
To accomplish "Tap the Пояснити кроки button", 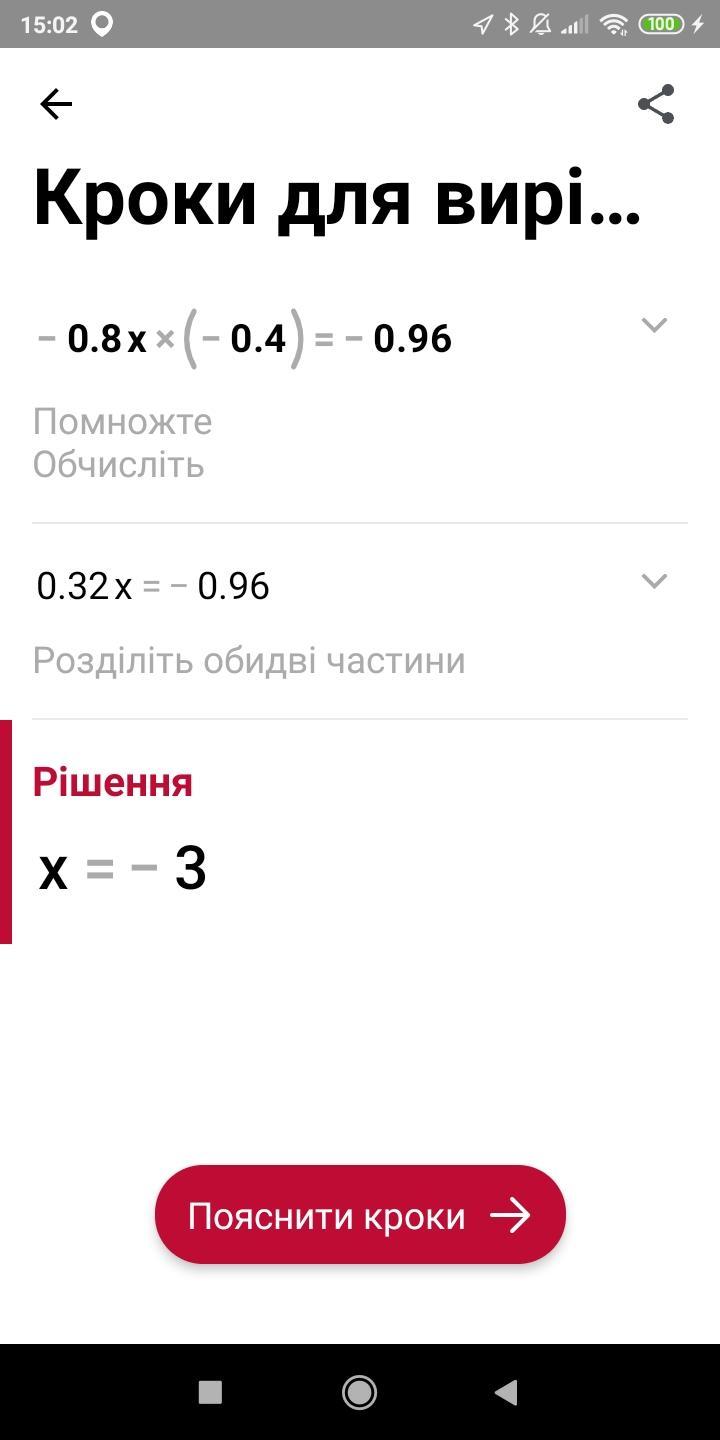I will click(360, 1215).
